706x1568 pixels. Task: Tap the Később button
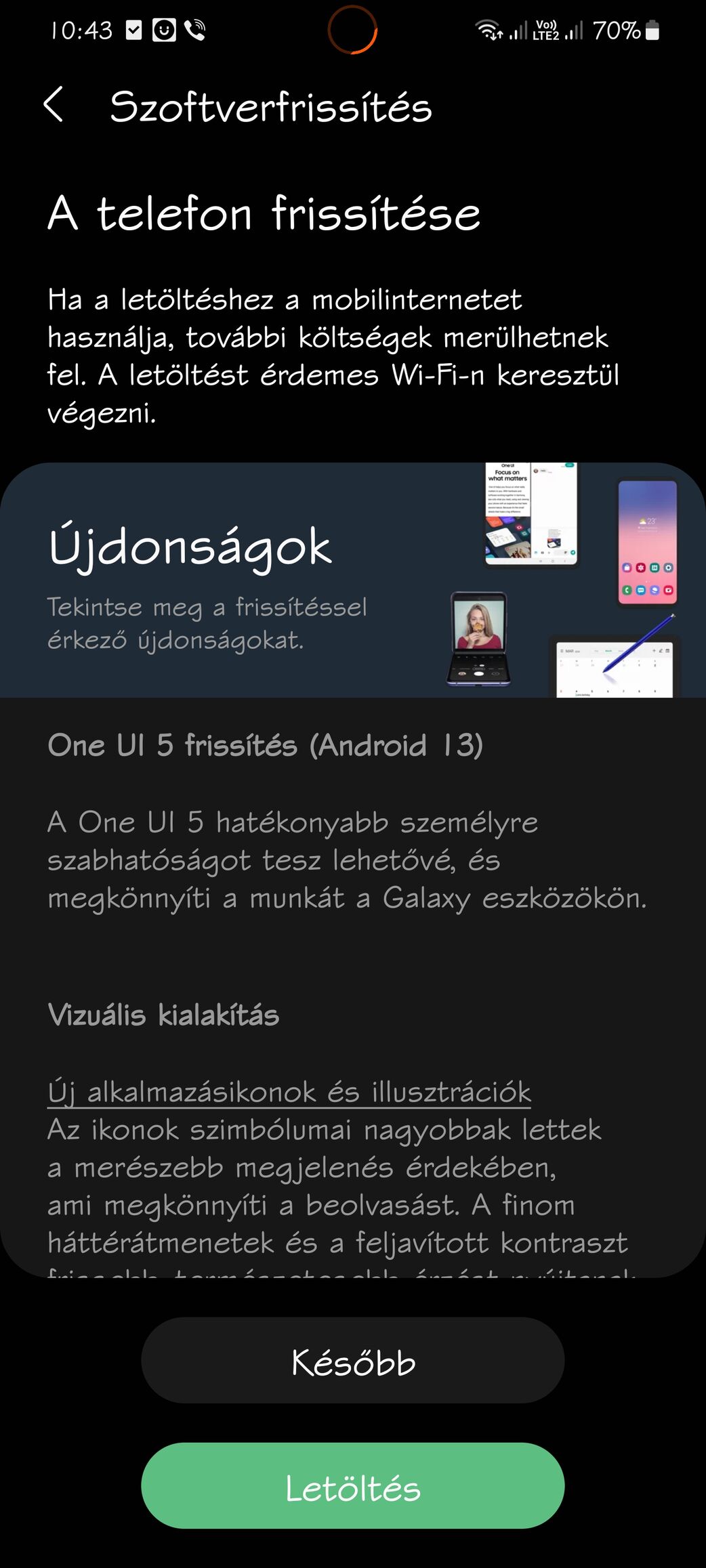[x=352, y=1361]
